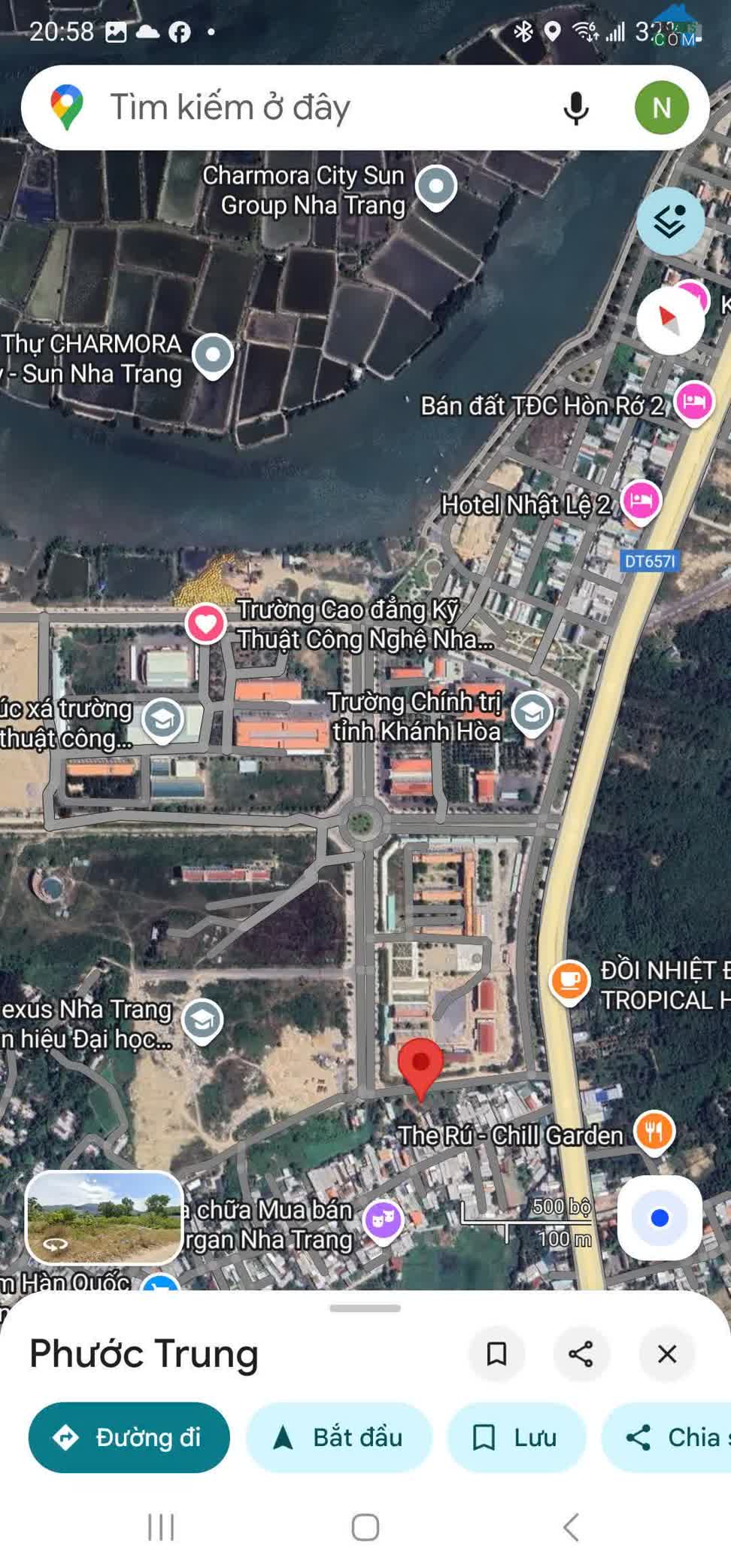Viewport: 731px width, 1568px height.
Task: Select the Trường Chính trị tỉnh Khánh Hòa pin
Action: [x=532, y=713]
